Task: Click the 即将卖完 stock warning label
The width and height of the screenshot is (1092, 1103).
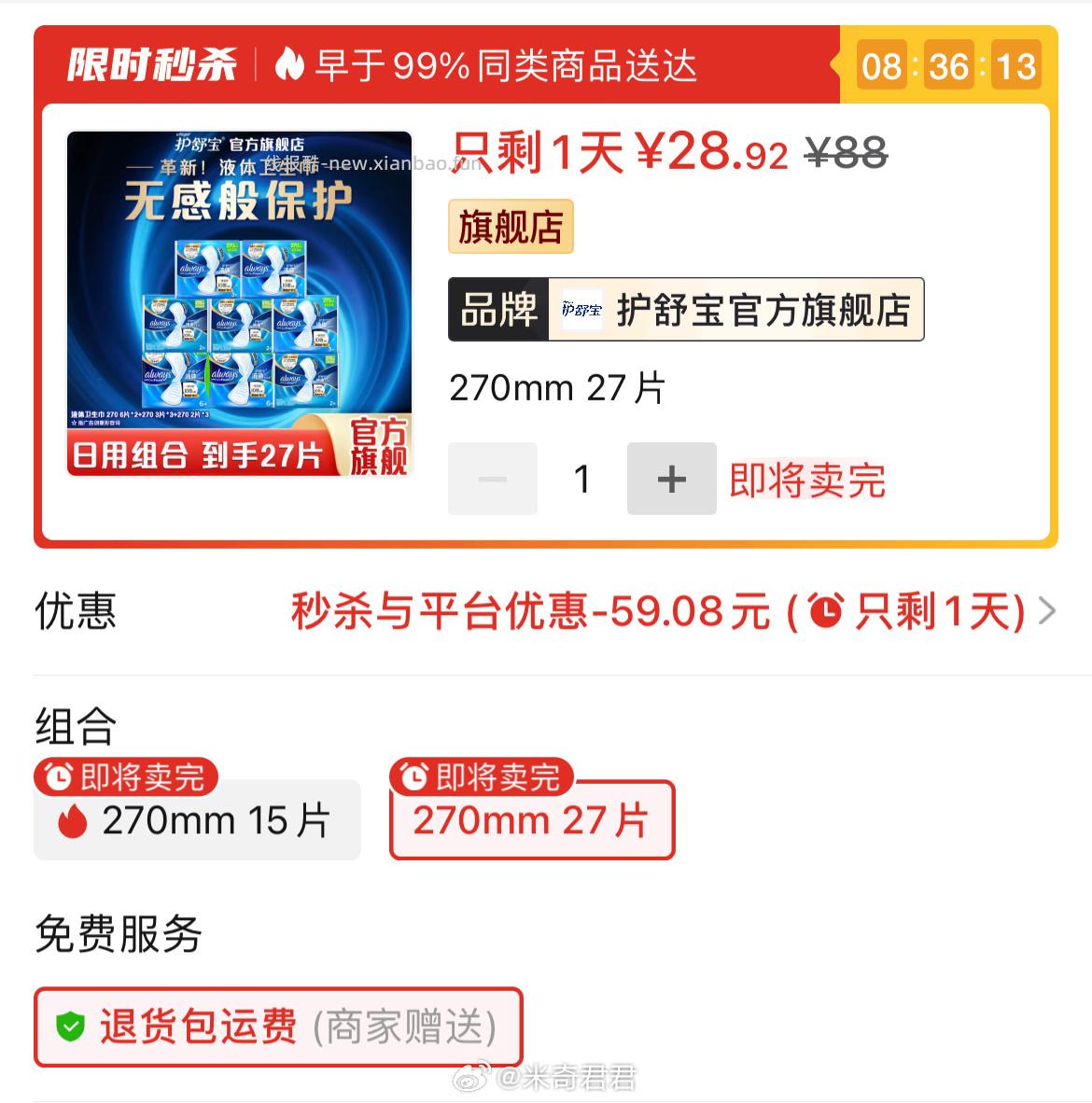Action: point(808,480)
